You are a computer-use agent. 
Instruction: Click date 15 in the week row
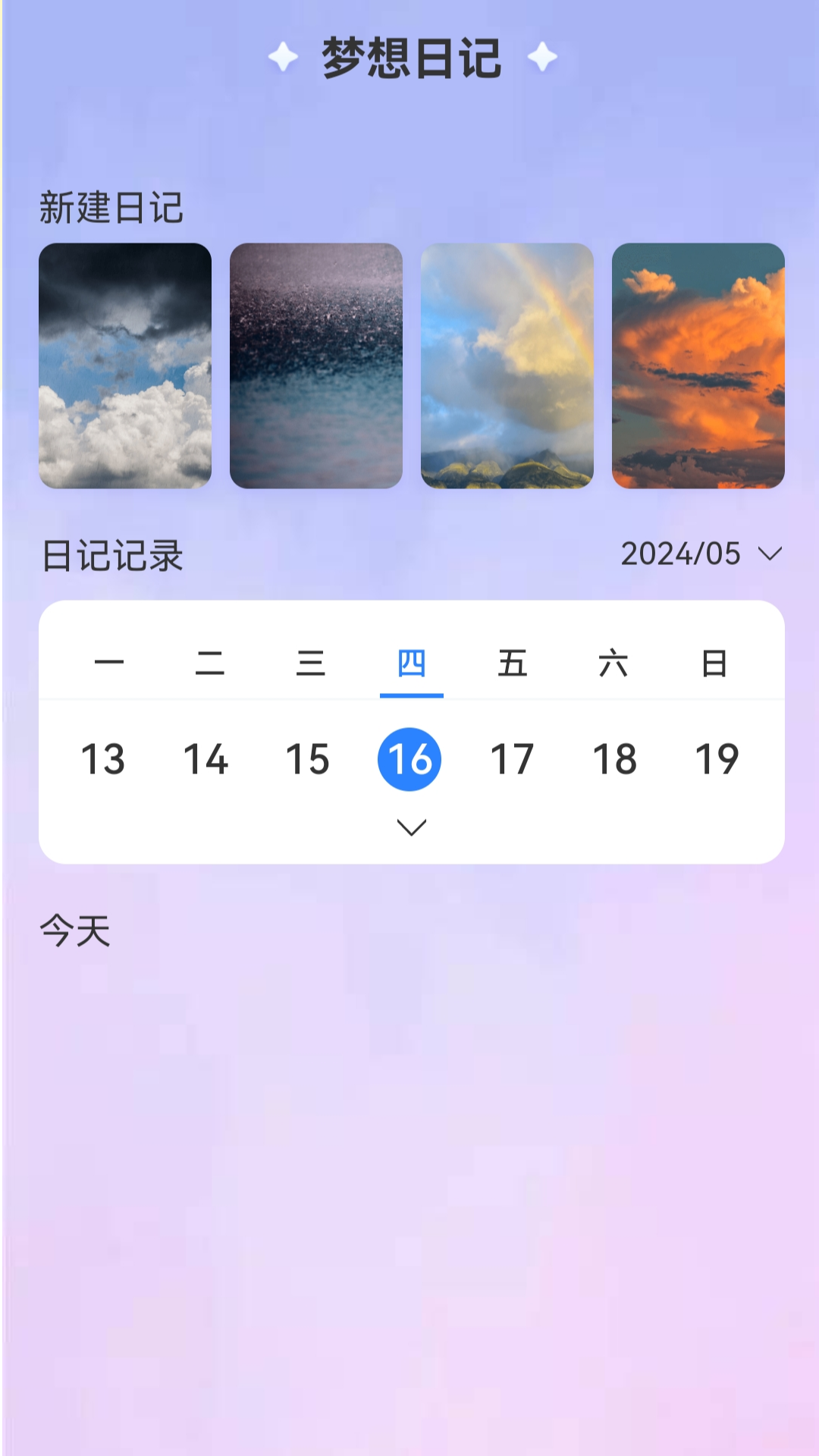[308, 757]
